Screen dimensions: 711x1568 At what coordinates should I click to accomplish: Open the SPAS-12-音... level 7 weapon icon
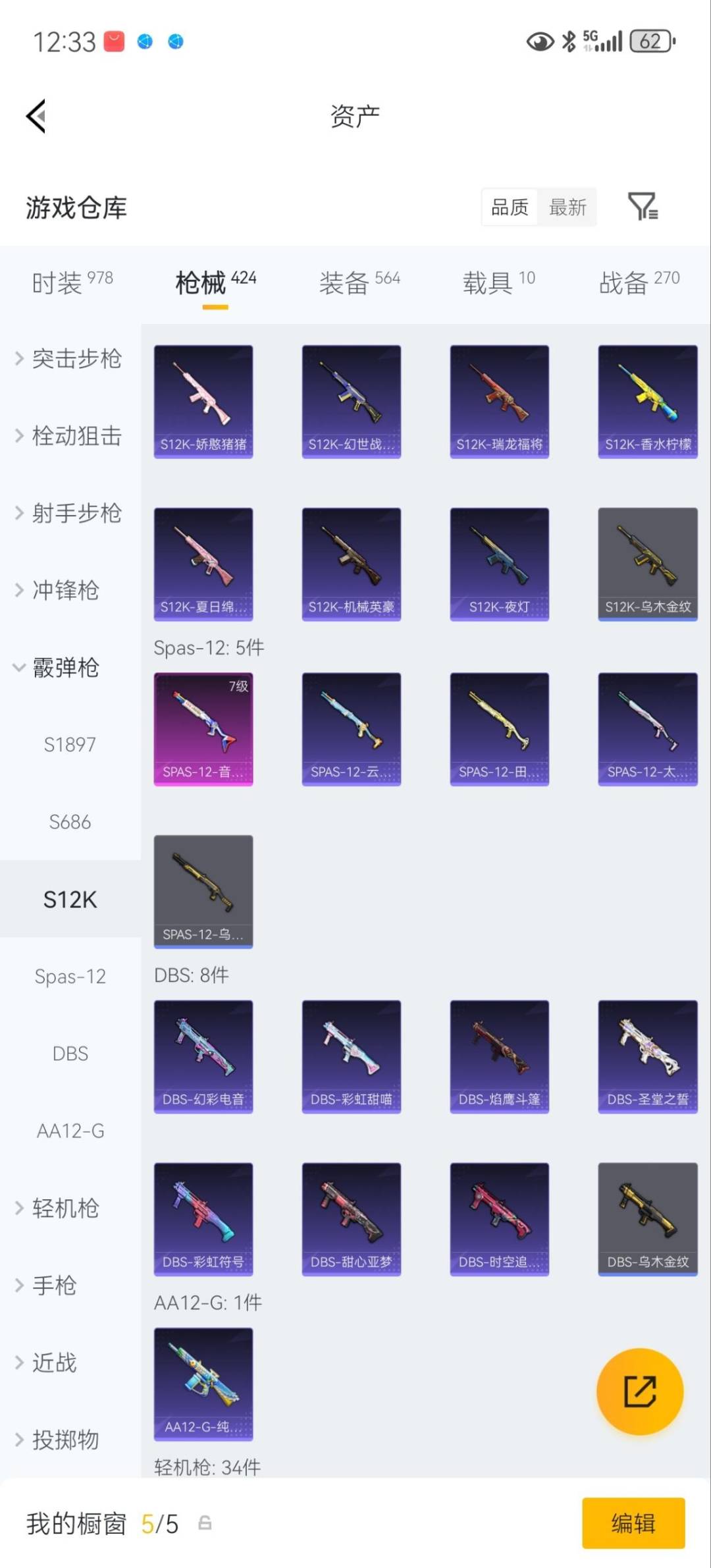click(203, 728)
